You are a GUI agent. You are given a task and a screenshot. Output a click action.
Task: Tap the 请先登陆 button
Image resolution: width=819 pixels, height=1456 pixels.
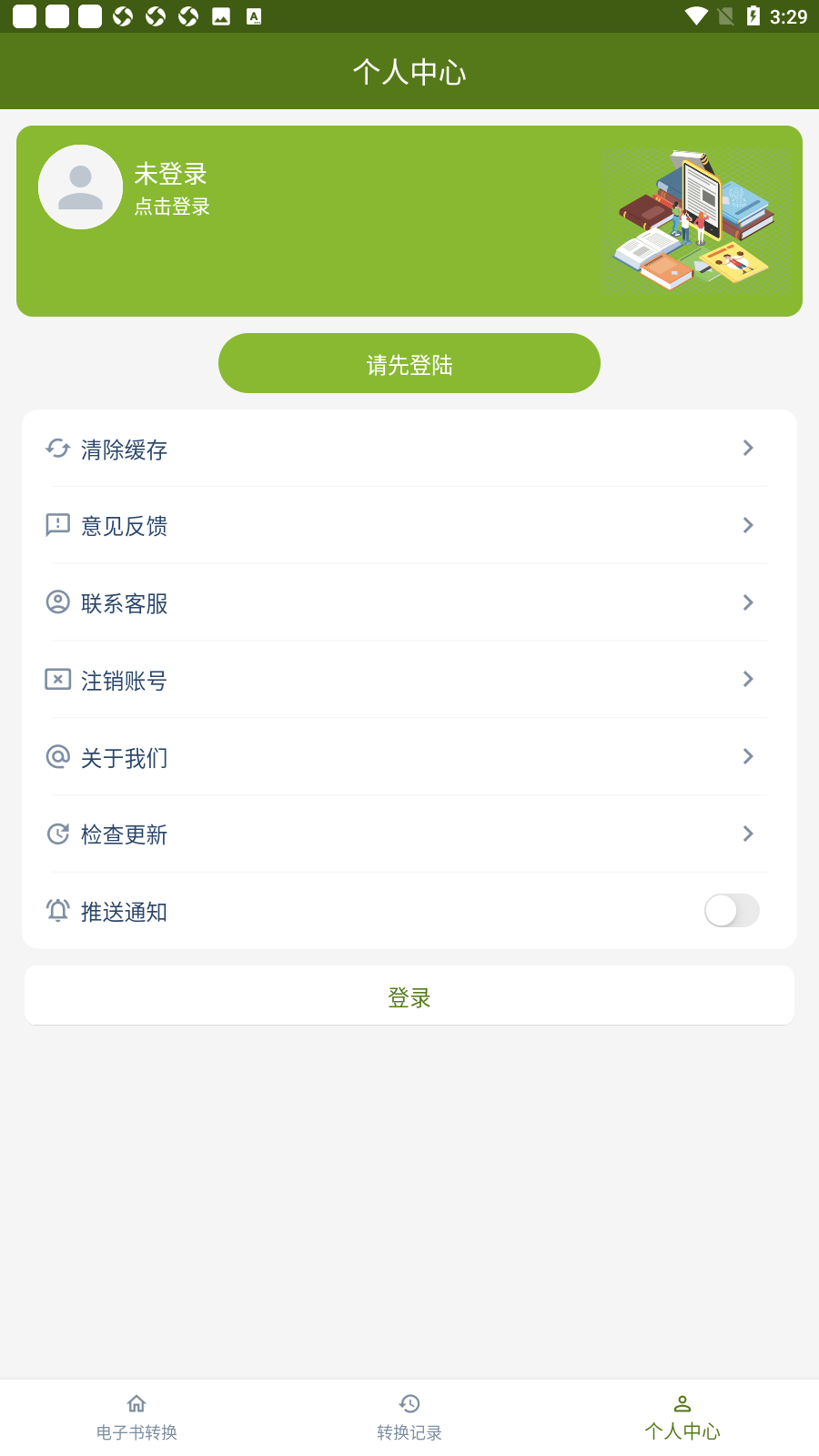[x=409, y=363]
